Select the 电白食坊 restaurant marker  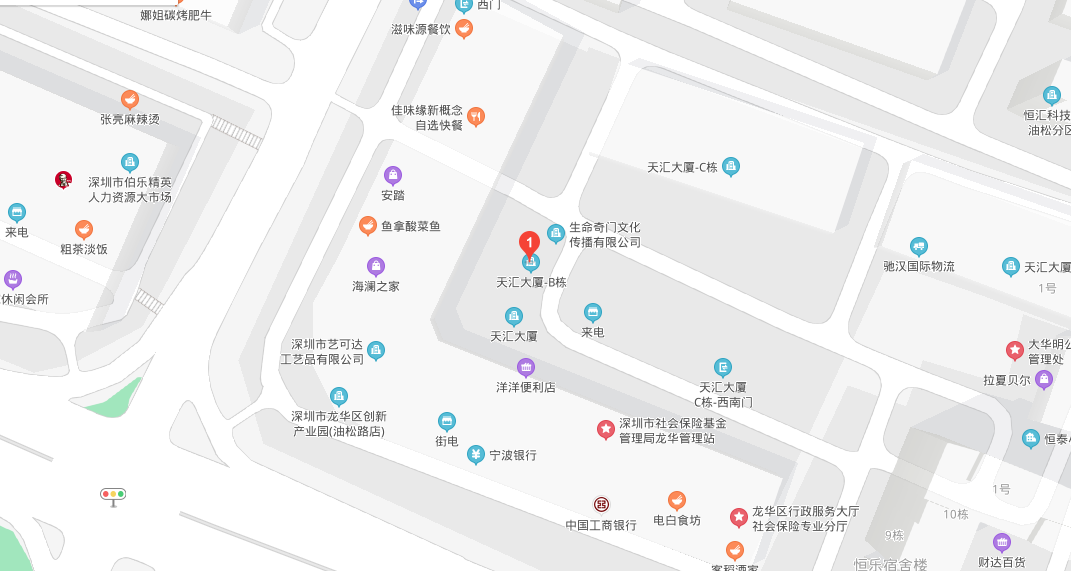click(x=677, y=500)
